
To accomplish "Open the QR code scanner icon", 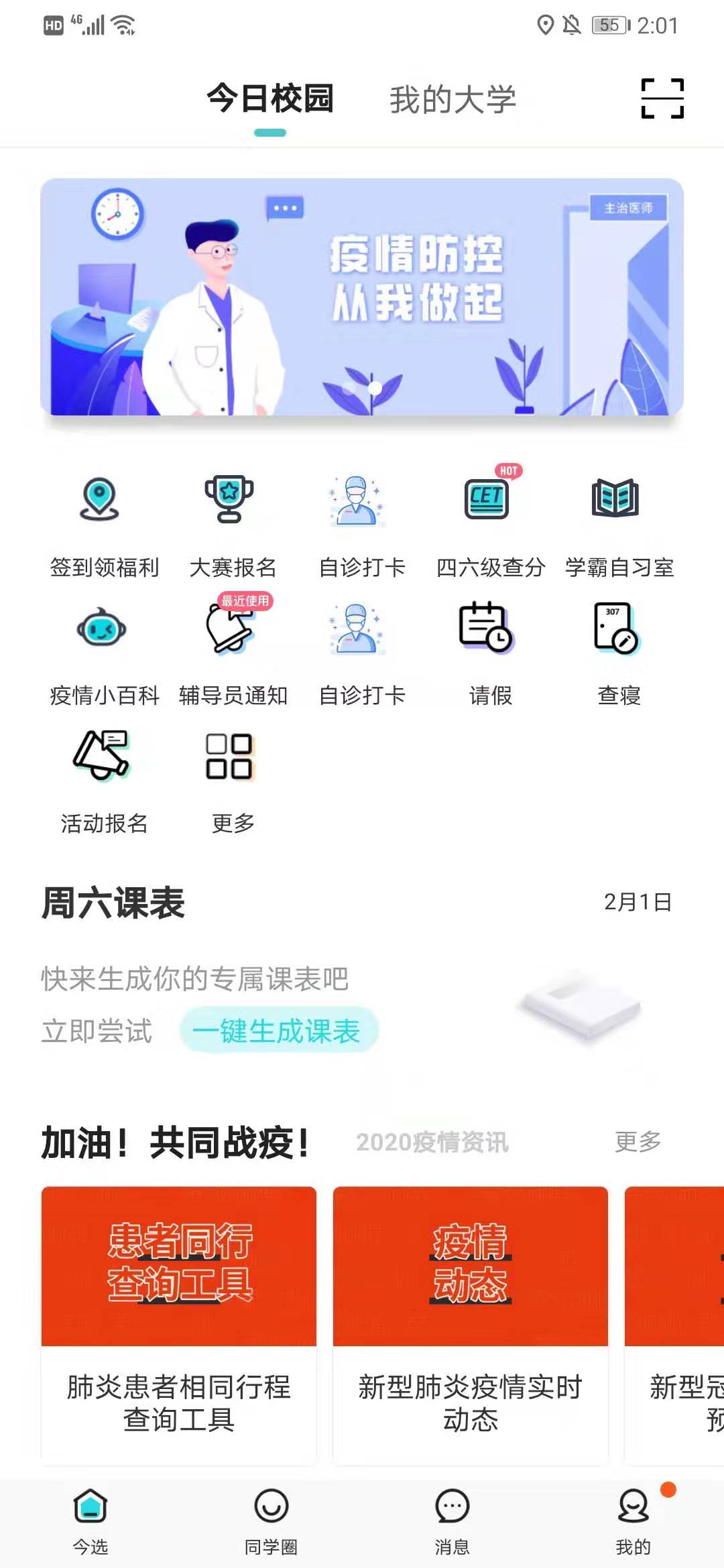I will [x=662, y=99].
